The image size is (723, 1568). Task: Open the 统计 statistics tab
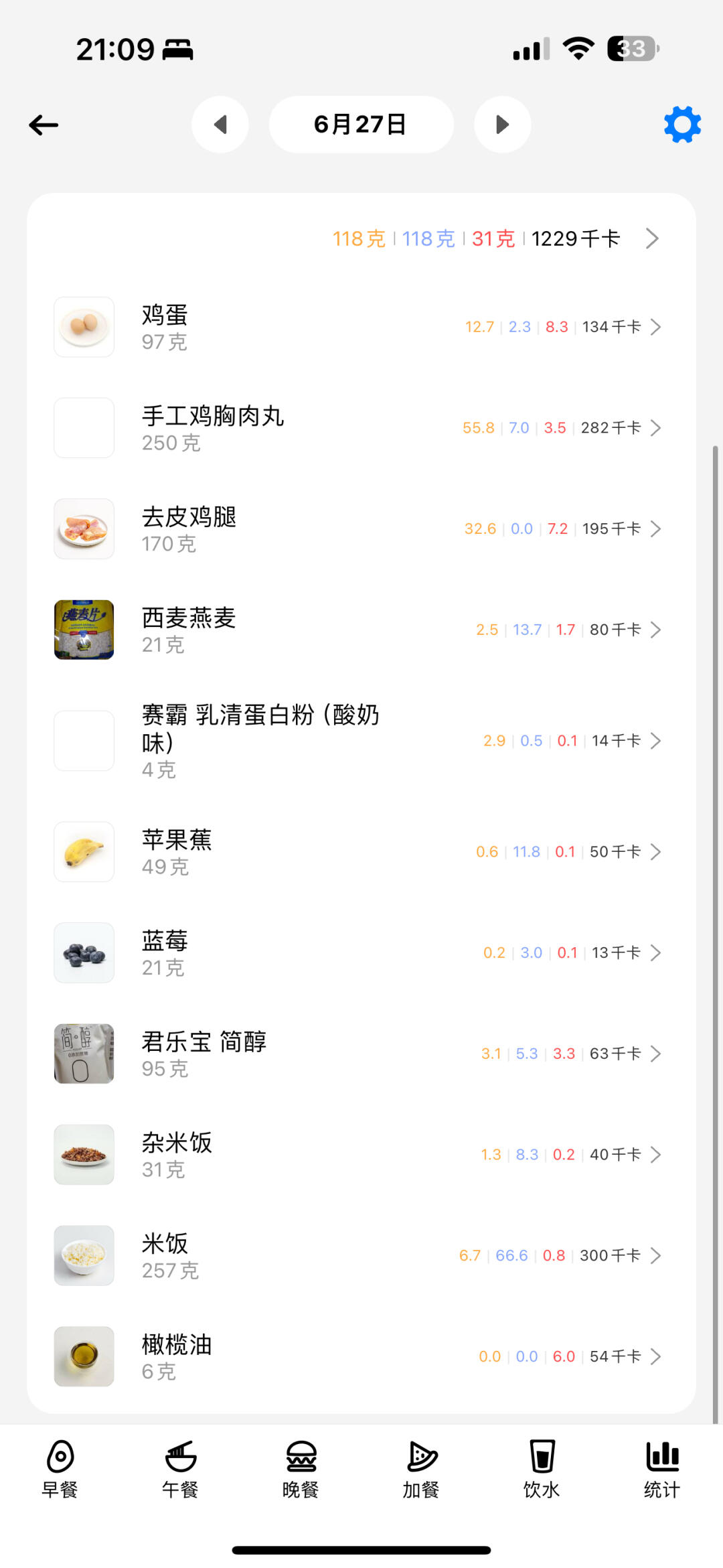(x=662, y=1469)
